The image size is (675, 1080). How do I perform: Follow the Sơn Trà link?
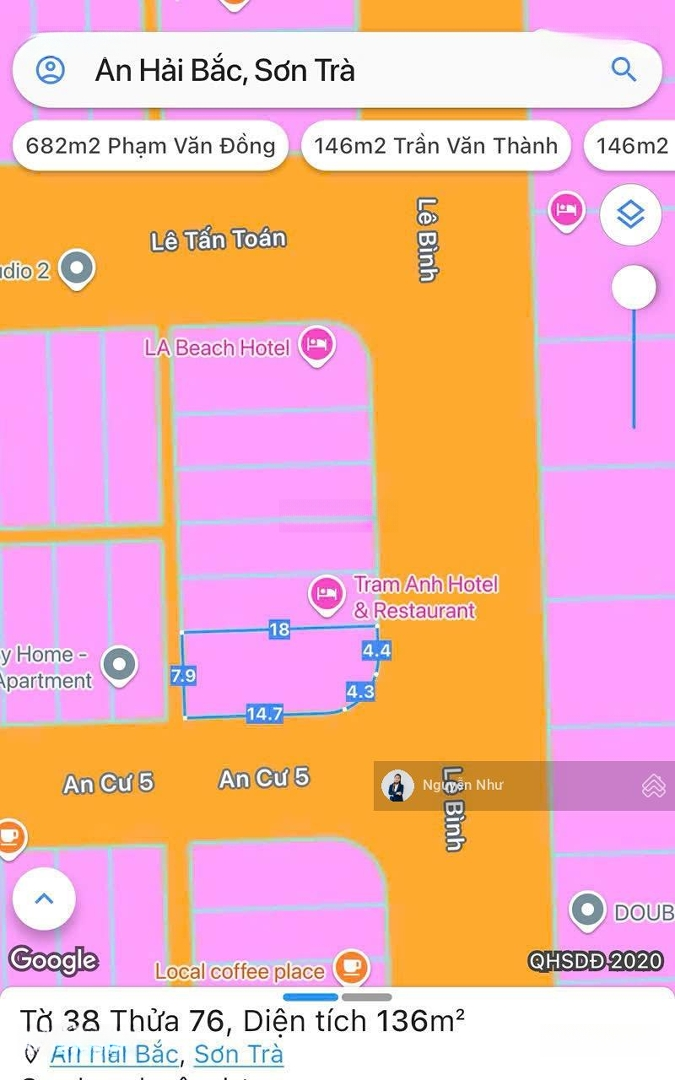pyautogui.click(x=238, y=1054)
